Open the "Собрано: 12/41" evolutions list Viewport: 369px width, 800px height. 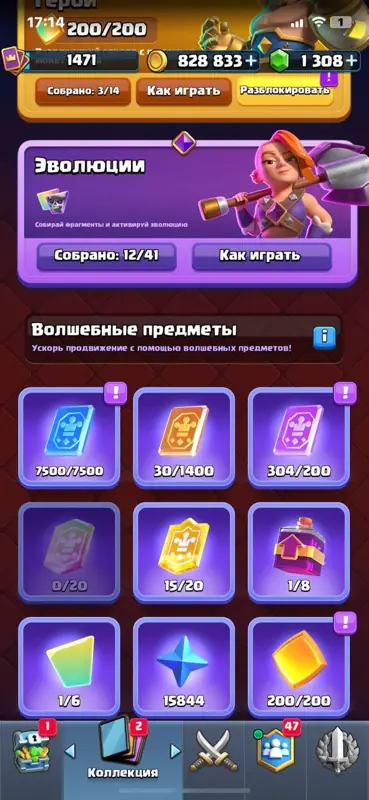coord(107,256)
